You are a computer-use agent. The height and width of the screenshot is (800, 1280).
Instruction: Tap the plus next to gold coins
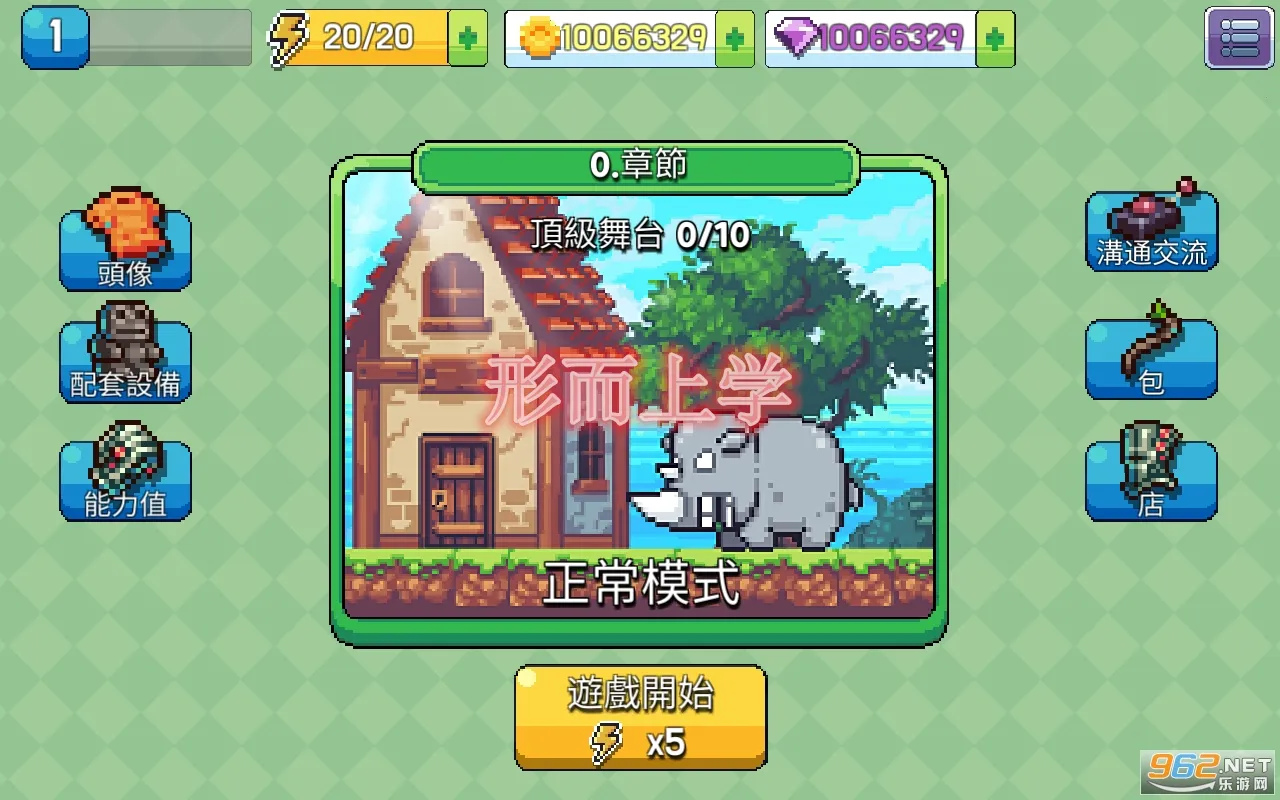[x=734, y=39]
